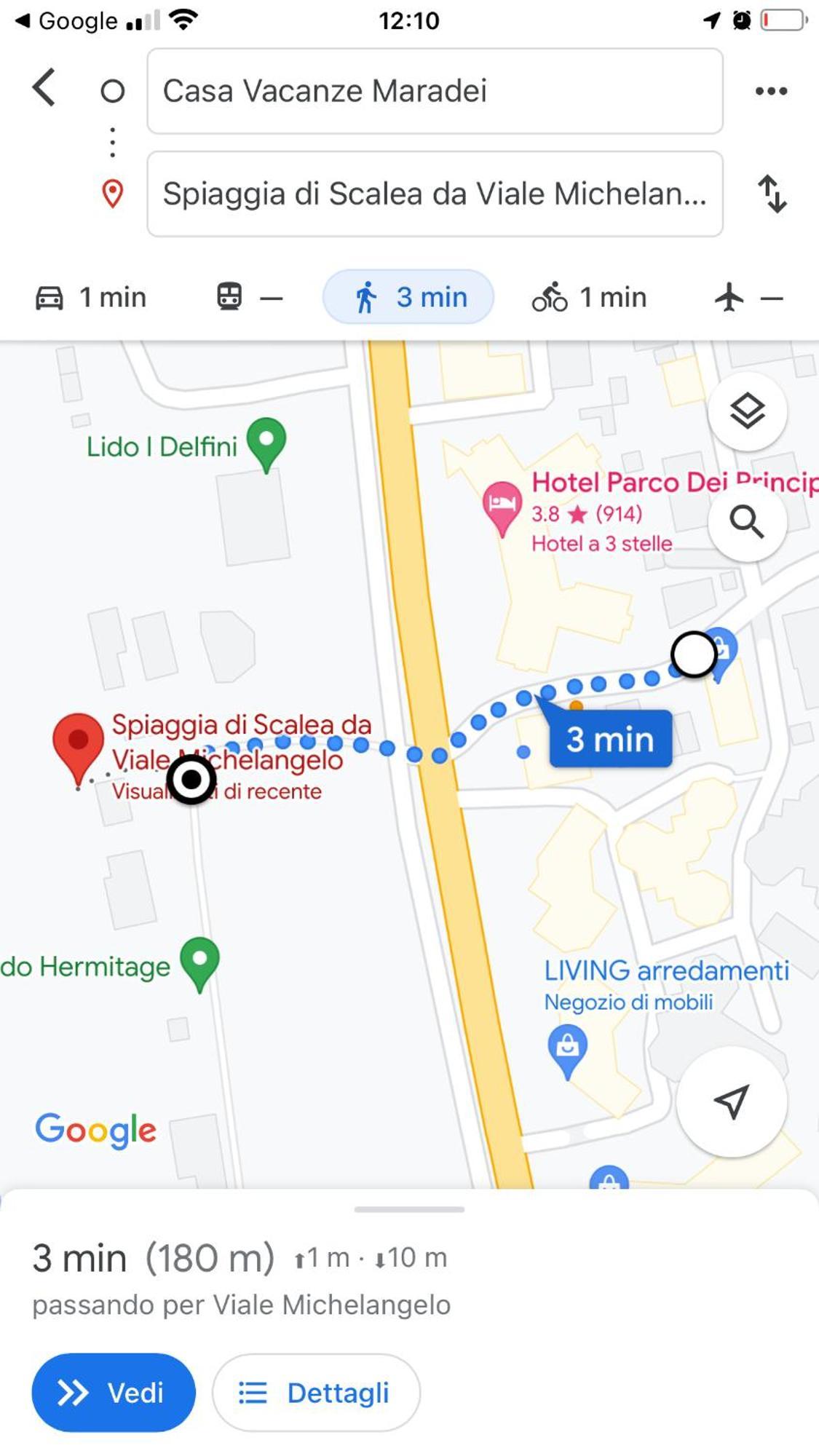Start the route preview with Vedi
Screen dimensions: 819x1456
[114, 1393]
